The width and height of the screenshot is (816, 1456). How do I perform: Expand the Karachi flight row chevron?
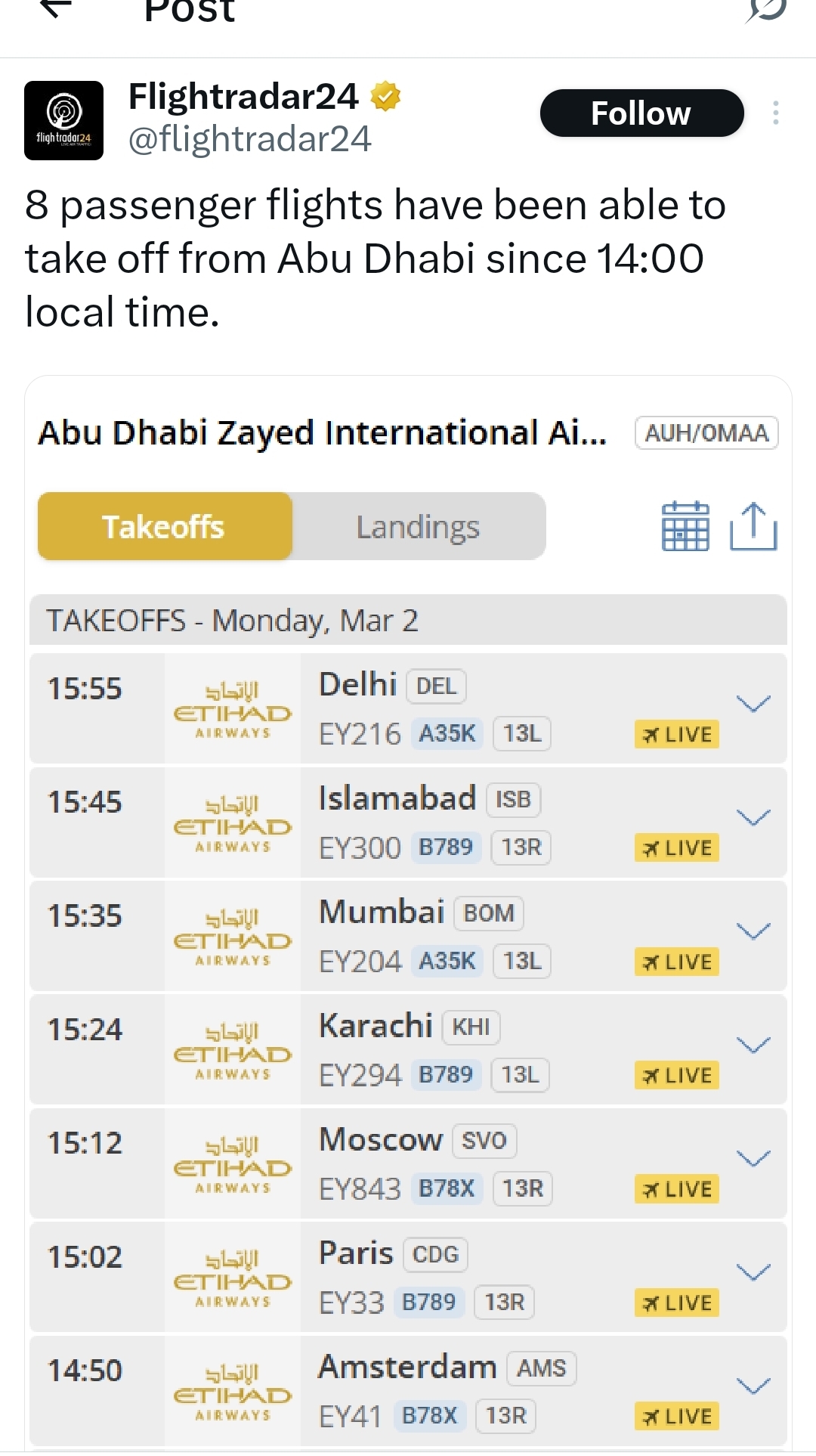pyautogui.click(x=753, y=1044)
